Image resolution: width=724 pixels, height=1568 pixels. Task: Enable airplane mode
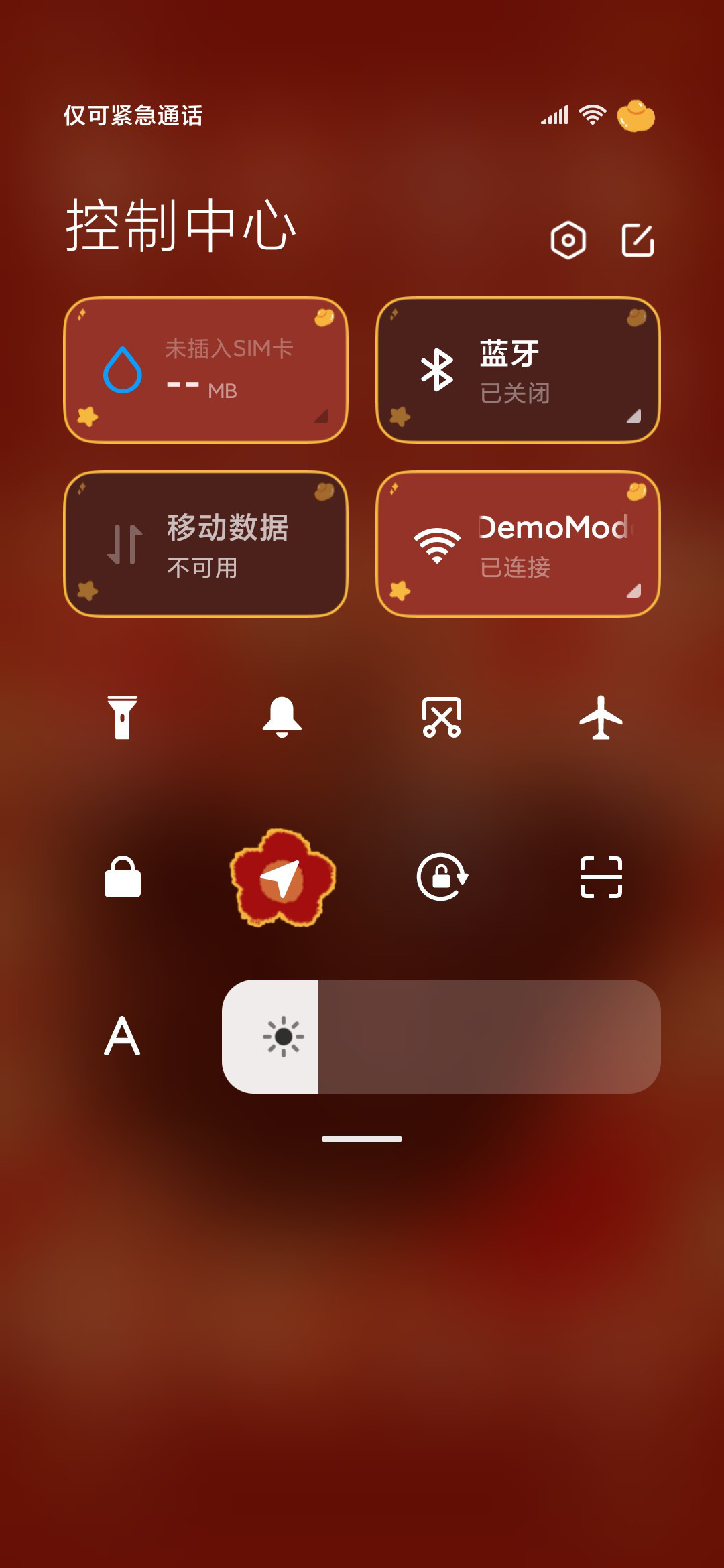point(601,718)
